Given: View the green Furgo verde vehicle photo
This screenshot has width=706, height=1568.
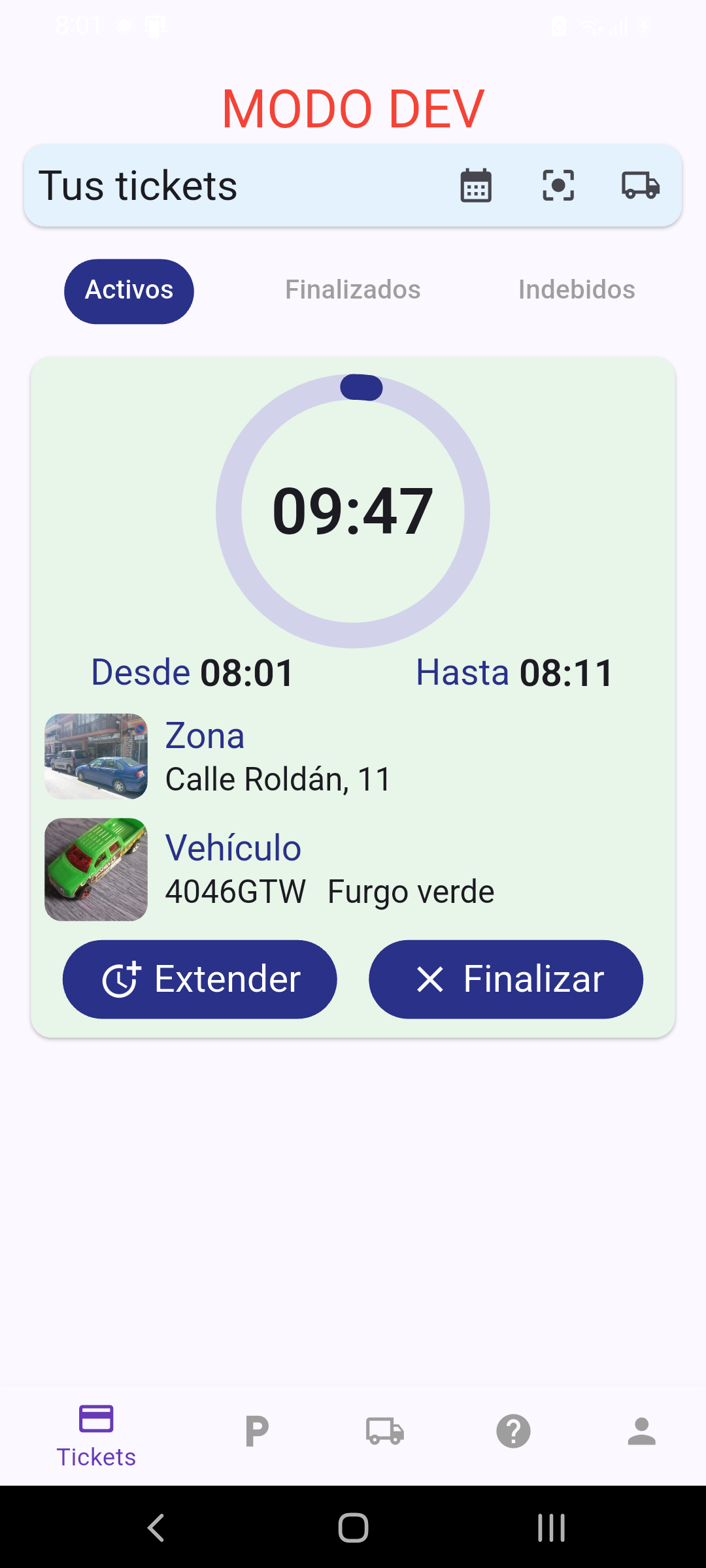Looking at the screenshot, I should [96, 870].
